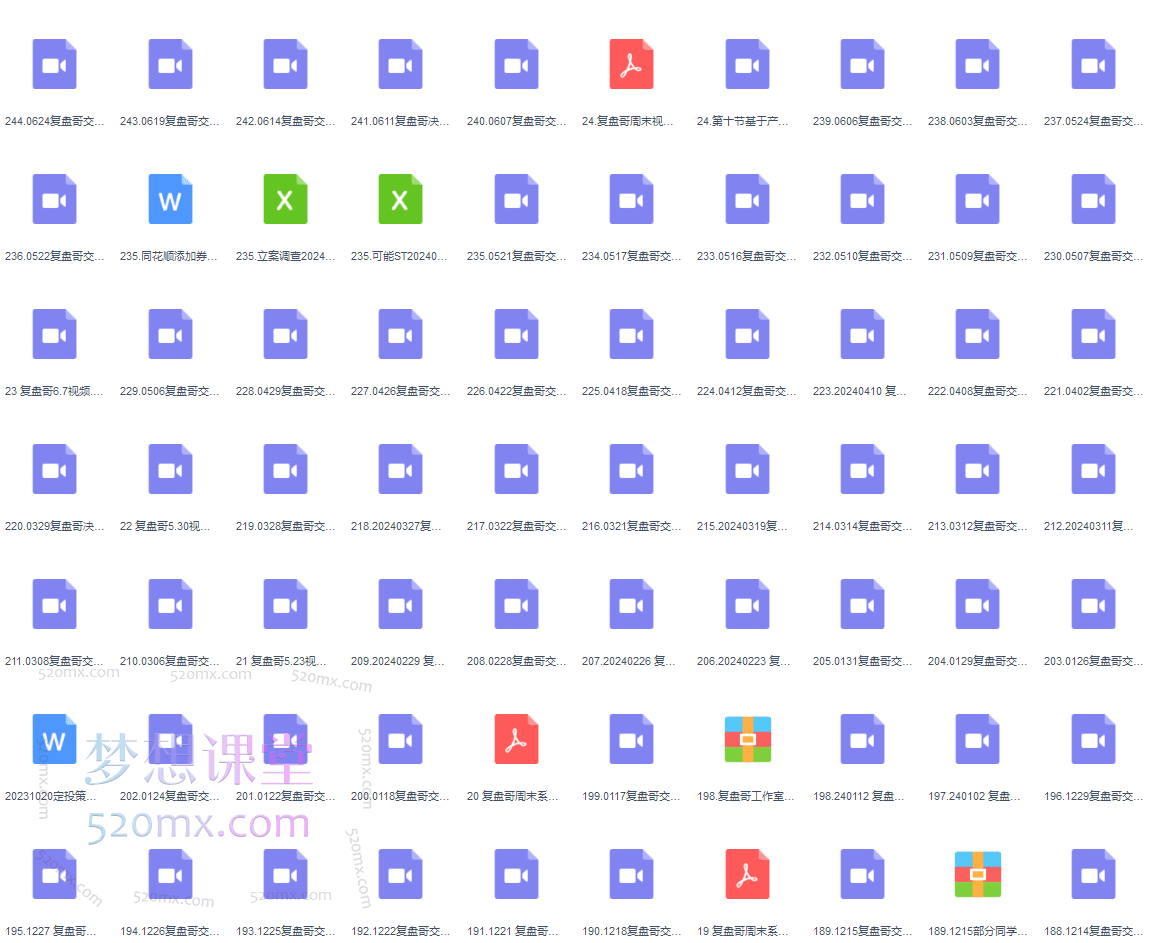Image resolution: width=1165 pixels, height=943 pixels.
Task: Open the 189.1215部分同学 archive file
Action: (977, 875)
